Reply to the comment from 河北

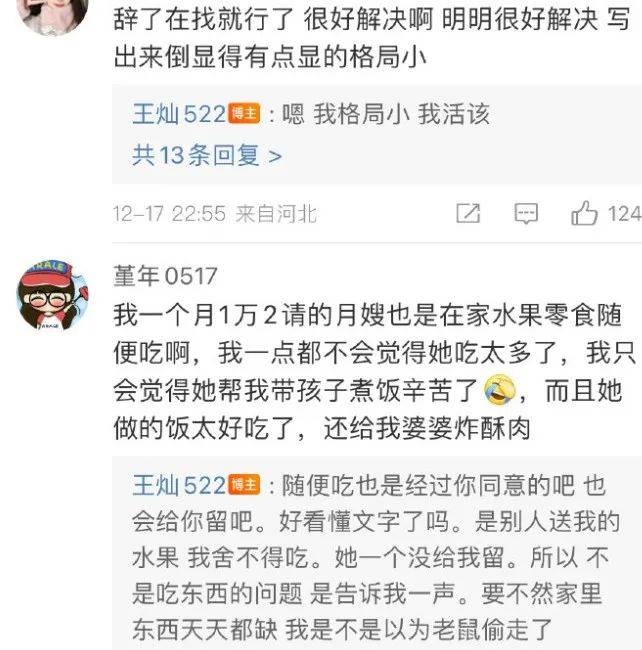526,213
